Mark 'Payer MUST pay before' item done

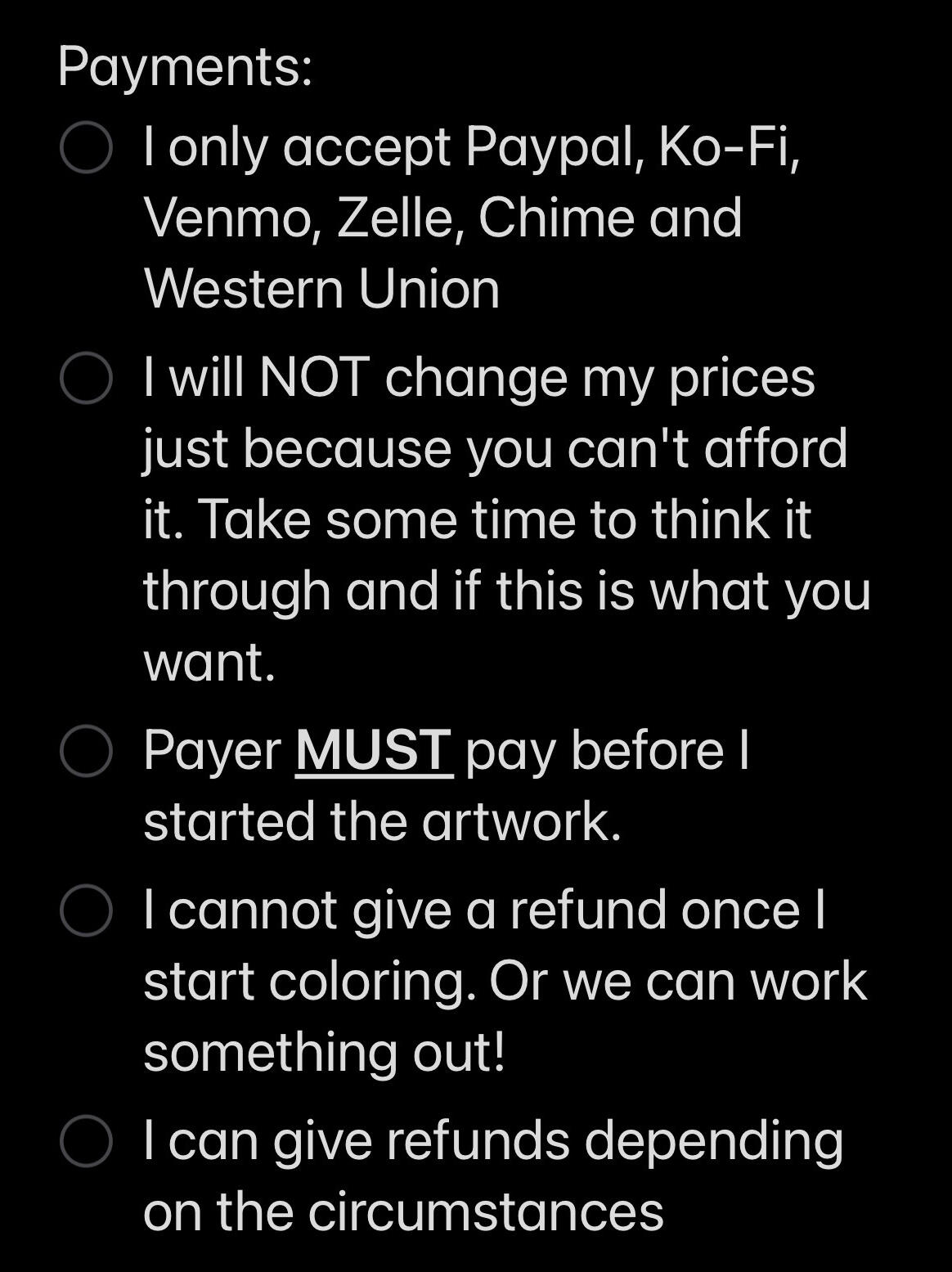point(86,750)
